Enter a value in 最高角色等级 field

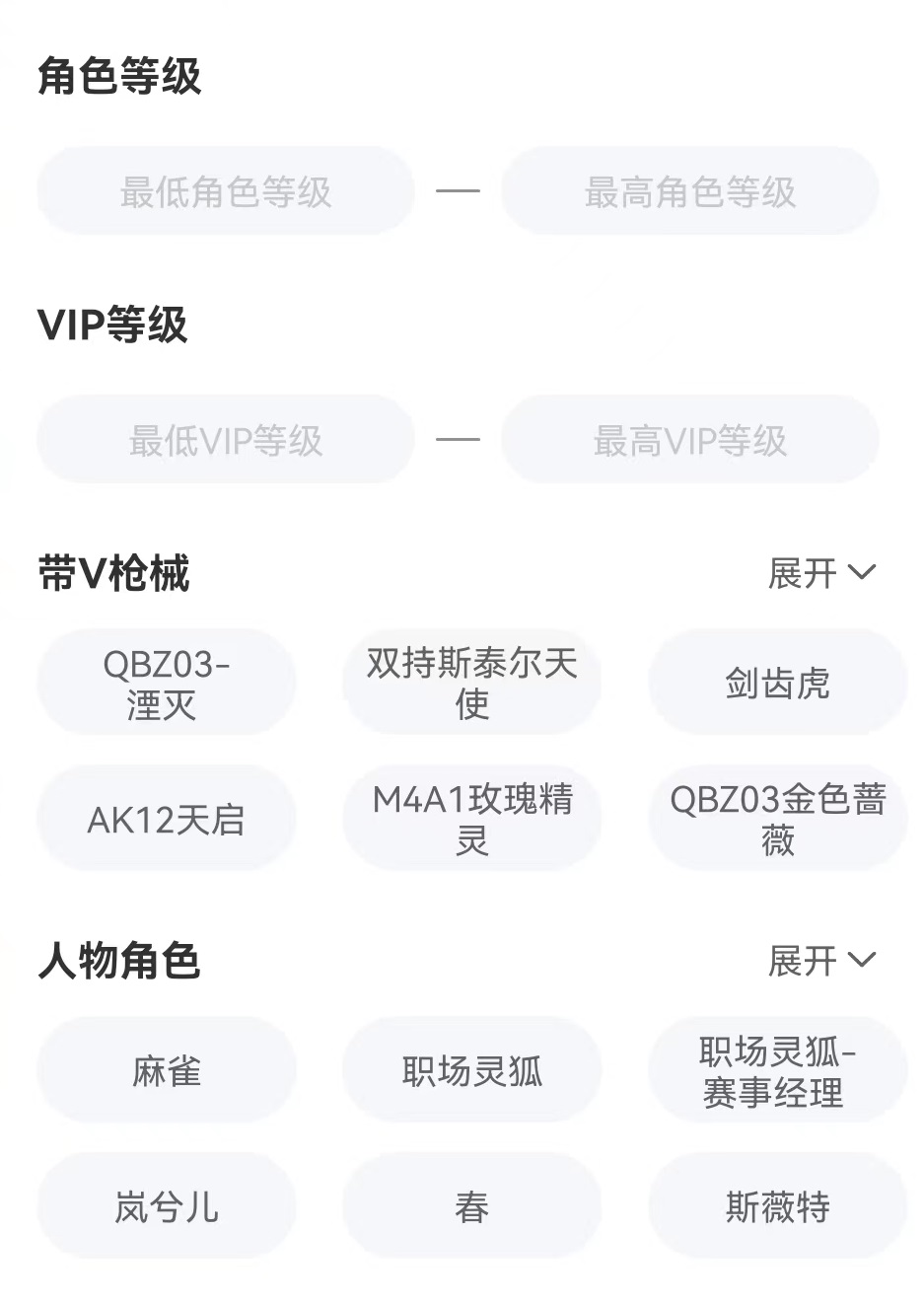point(689,191)
